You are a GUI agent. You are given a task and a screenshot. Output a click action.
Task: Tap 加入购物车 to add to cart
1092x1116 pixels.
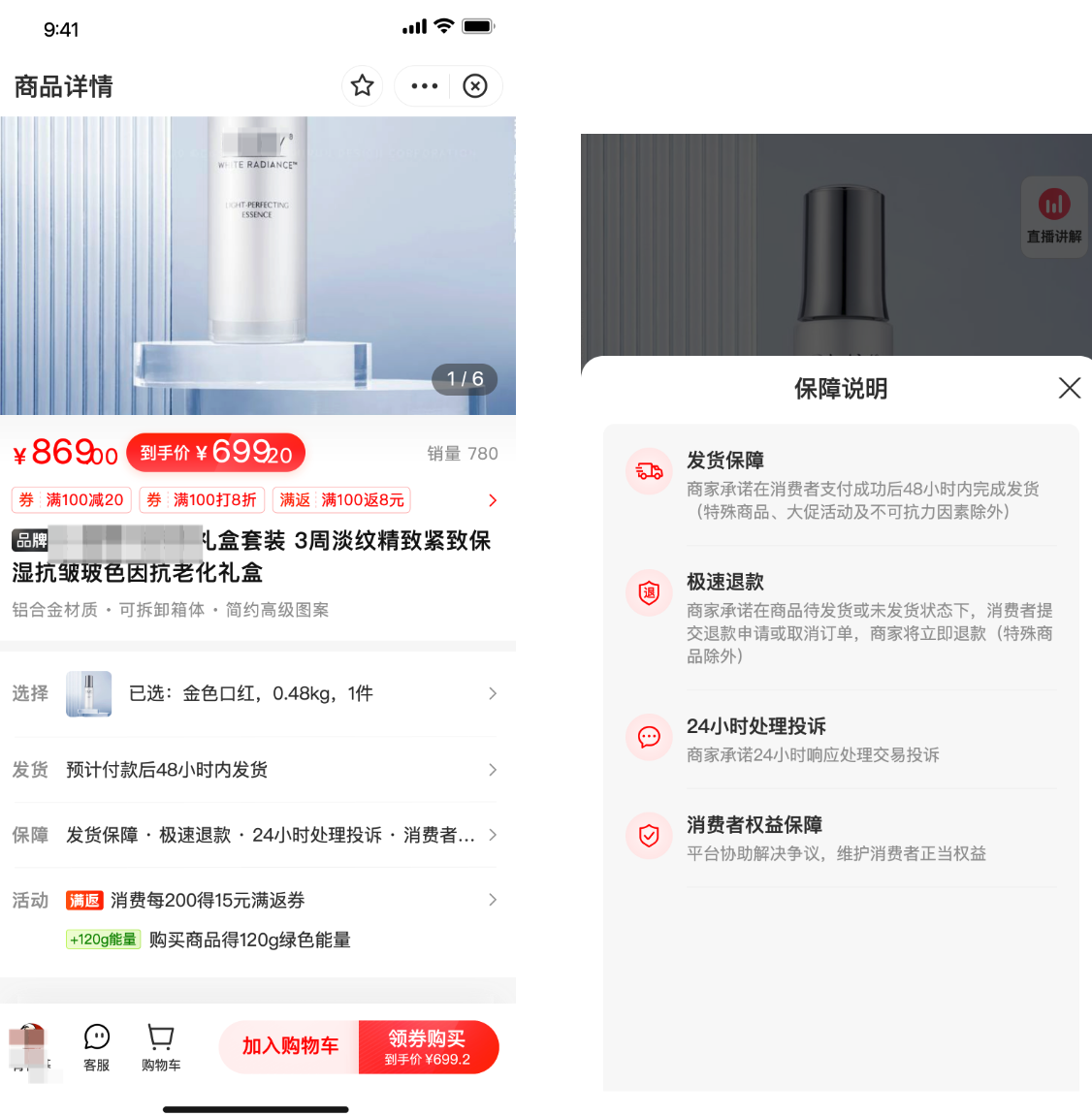pos(290,1046)
